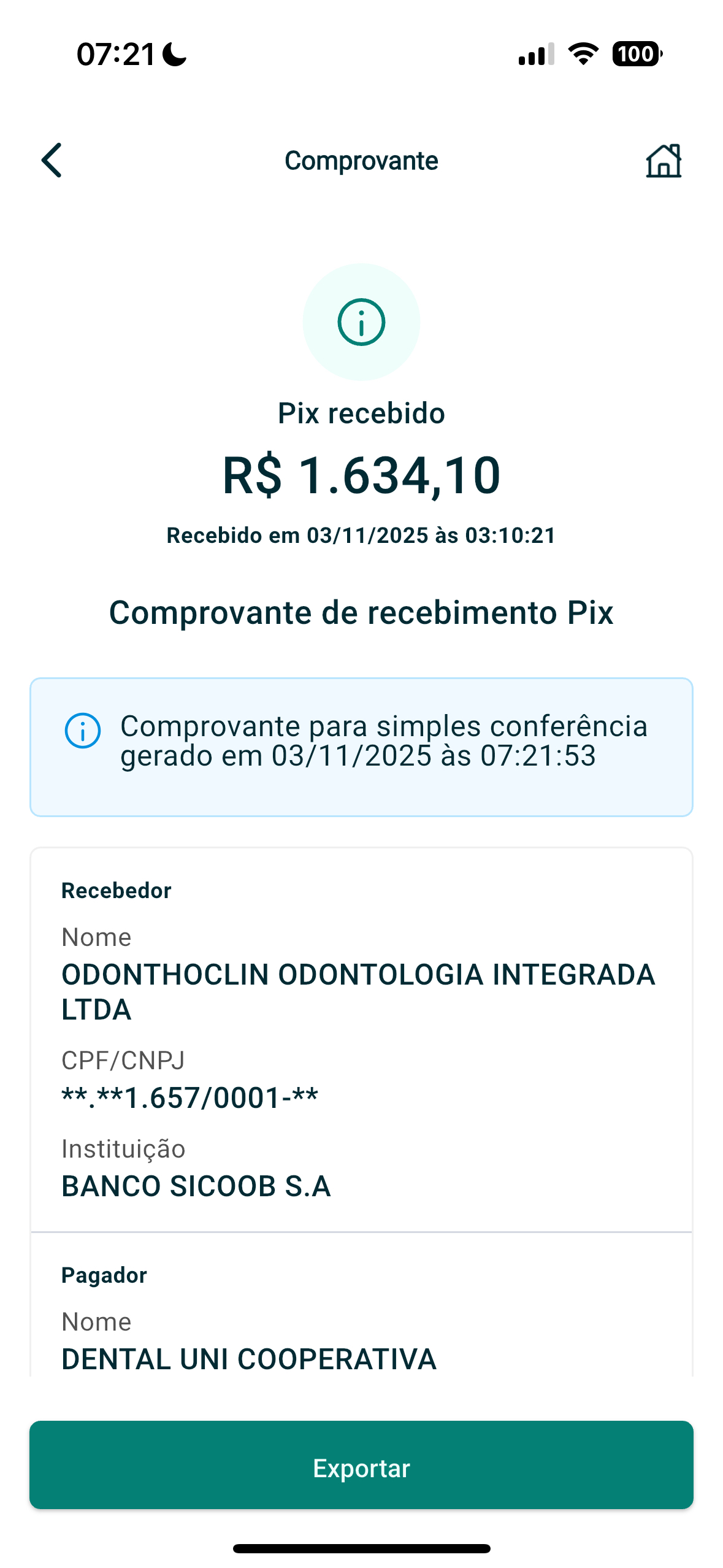723x1568 pixels.
Task: Go back from the Comprovante screen
Action: (52, 160)
